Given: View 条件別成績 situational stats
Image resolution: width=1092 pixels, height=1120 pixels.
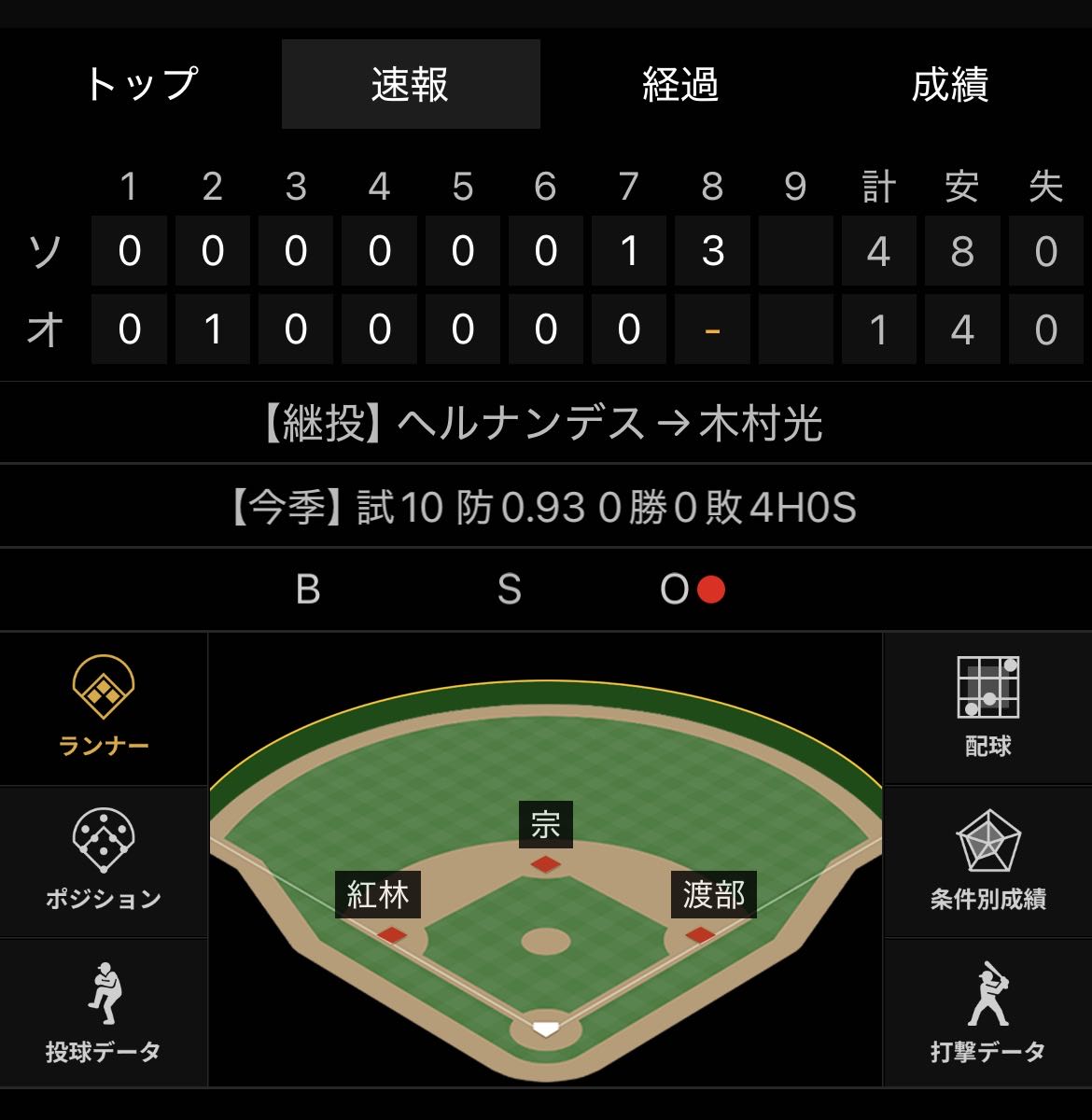Looking at the screenshot, I should click(x=987, y=861).
